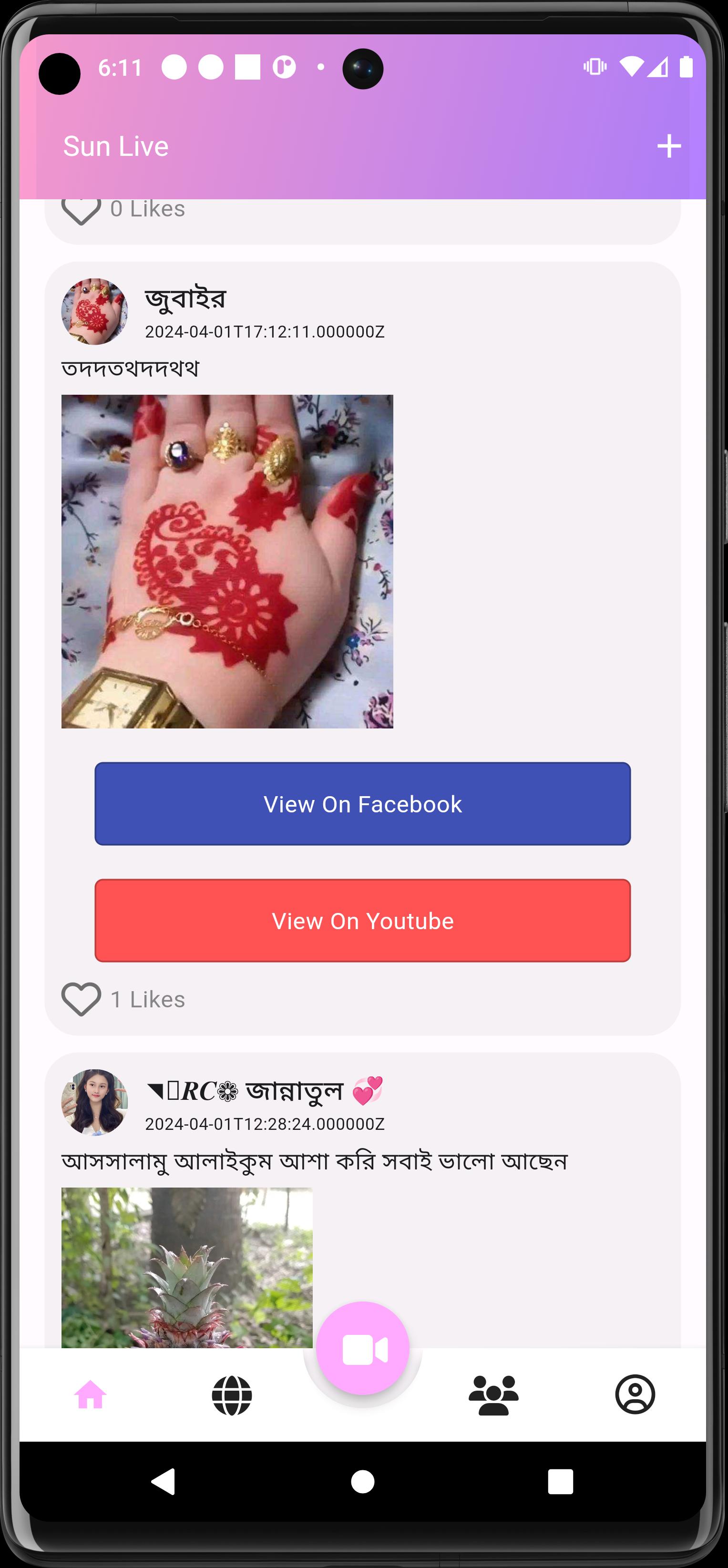
Task: Open the people group tab
Action: tap(493, 1394)
